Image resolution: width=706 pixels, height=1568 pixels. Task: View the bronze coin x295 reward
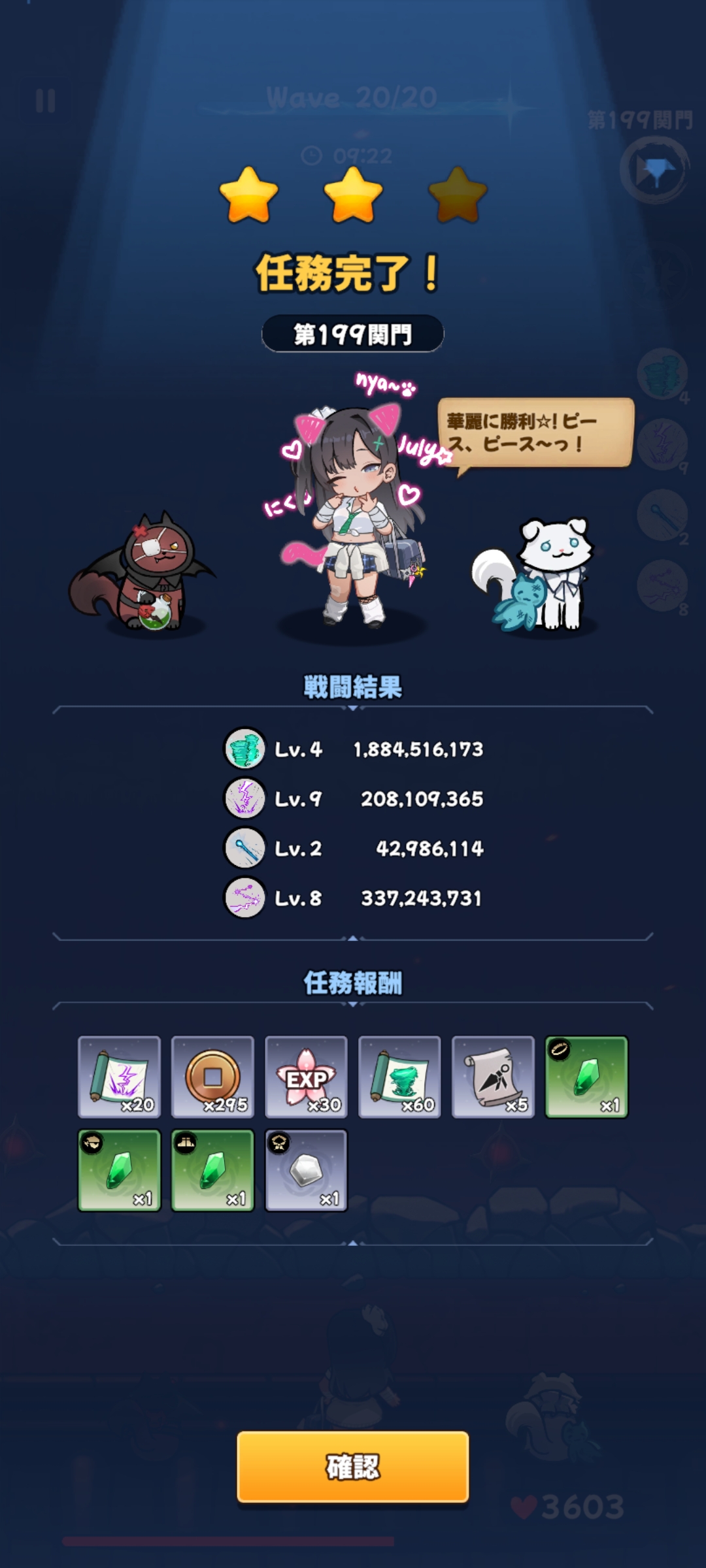click(x=212, y=1077)
